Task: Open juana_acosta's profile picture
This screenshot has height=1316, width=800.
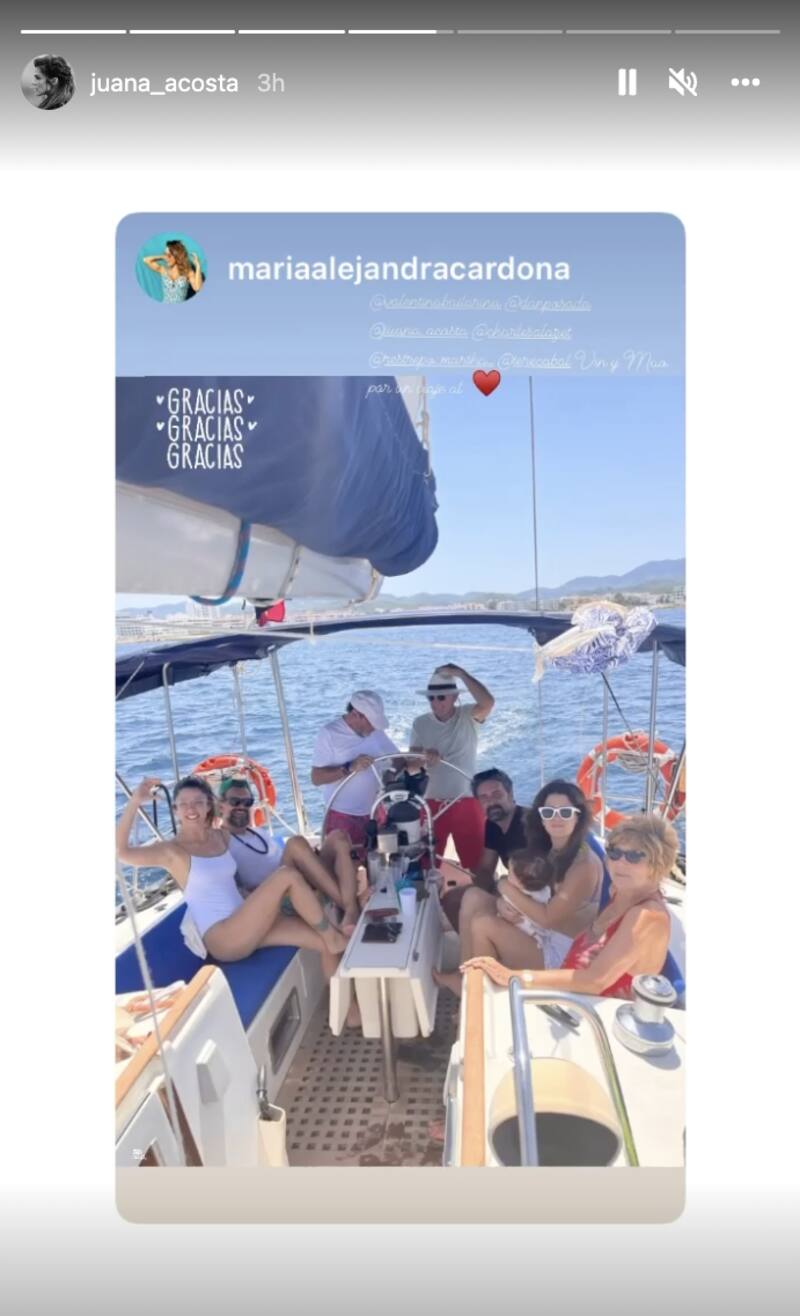Action: [x=47, y=82]
